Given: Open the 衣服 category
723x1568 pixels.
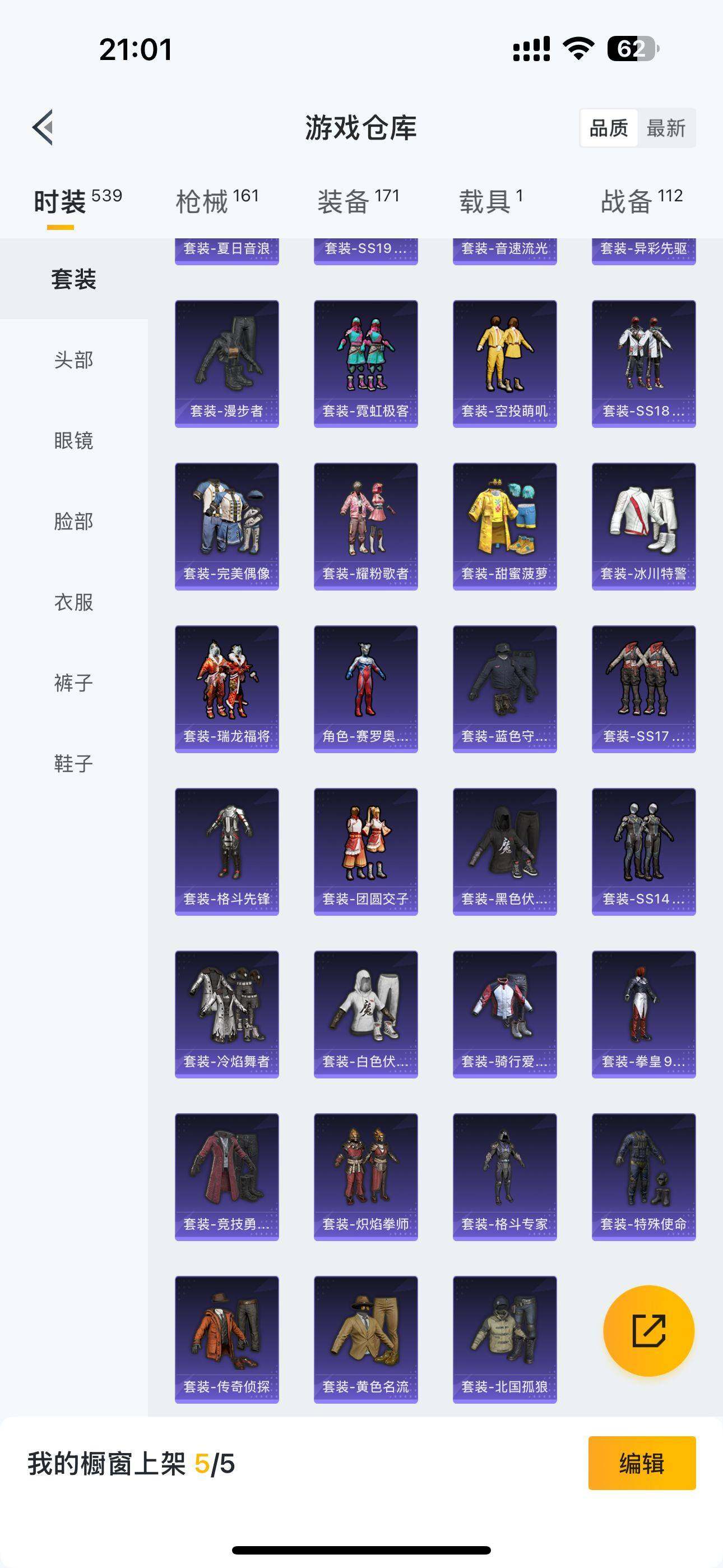Looking at the screenshot, I should pyautogui.click(x=73, y=602).
